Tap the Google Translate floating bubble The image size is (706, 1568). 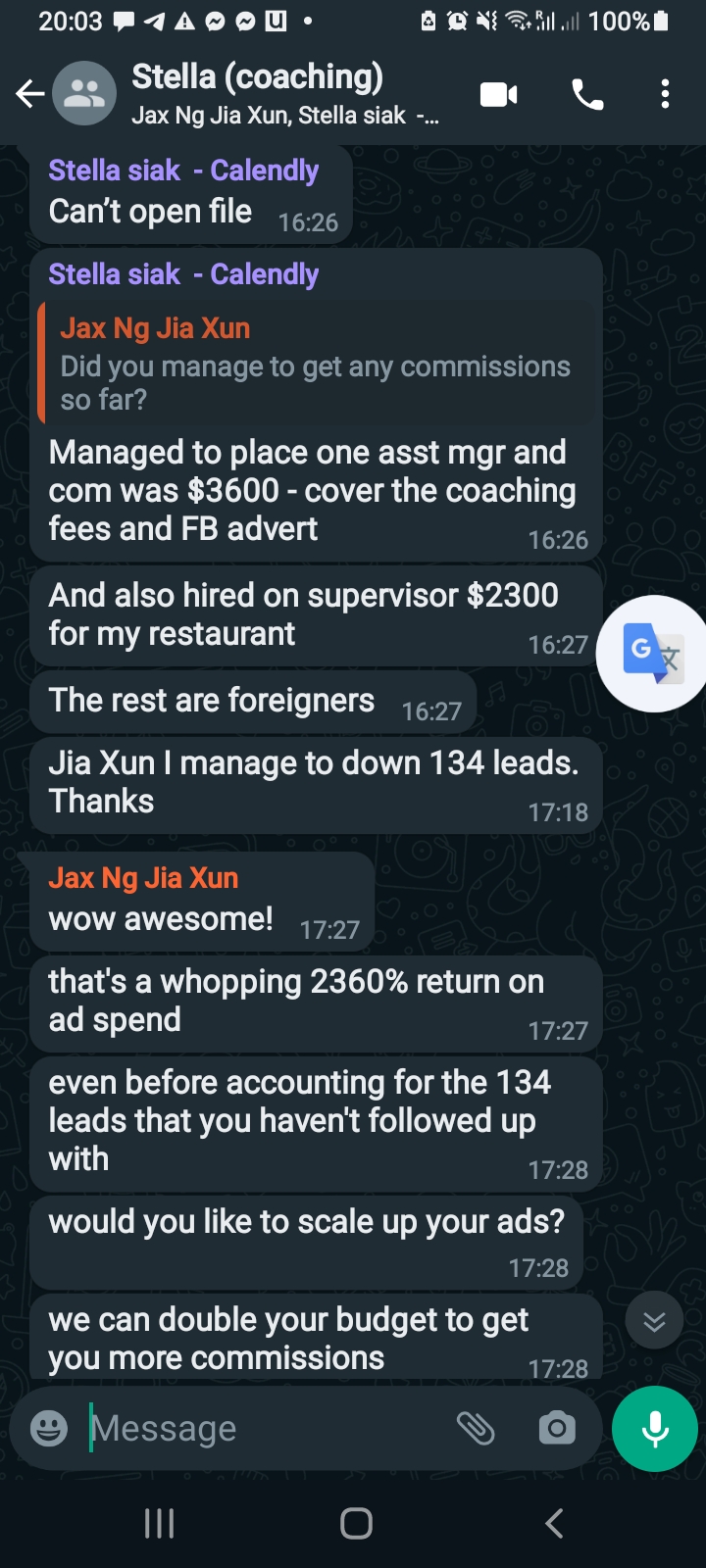(x=653, y=653)
